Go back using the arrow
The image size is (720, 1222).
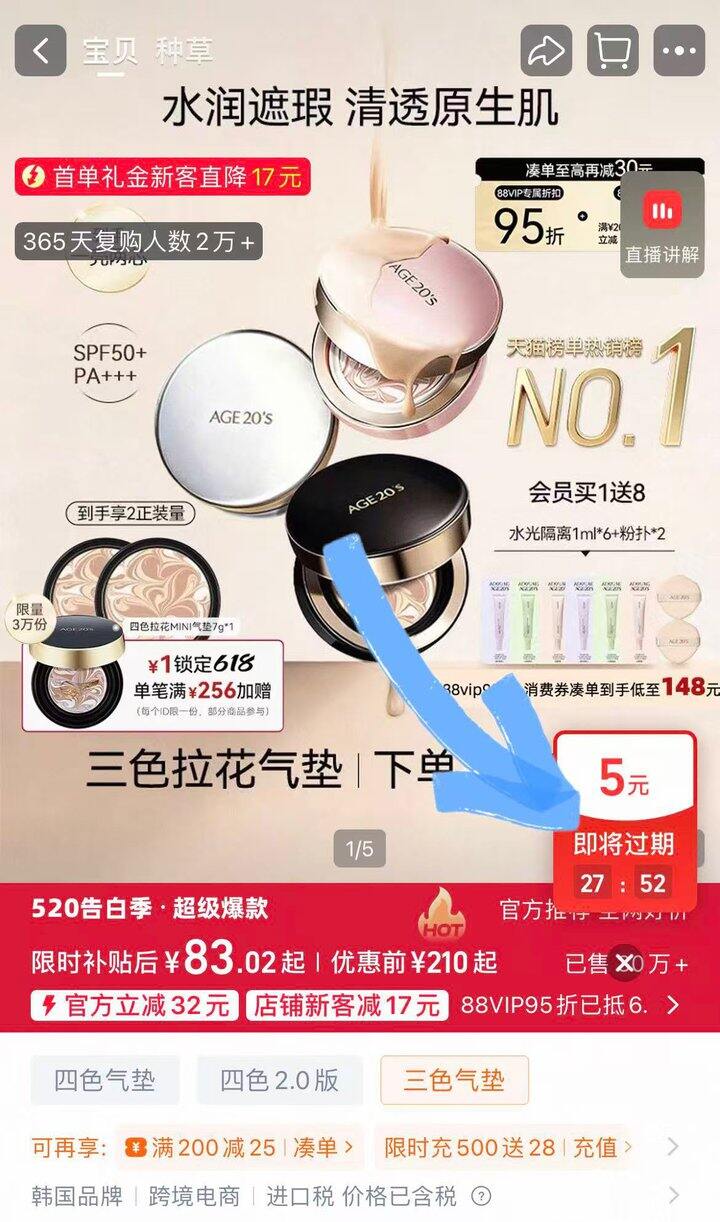pos(41,51)
